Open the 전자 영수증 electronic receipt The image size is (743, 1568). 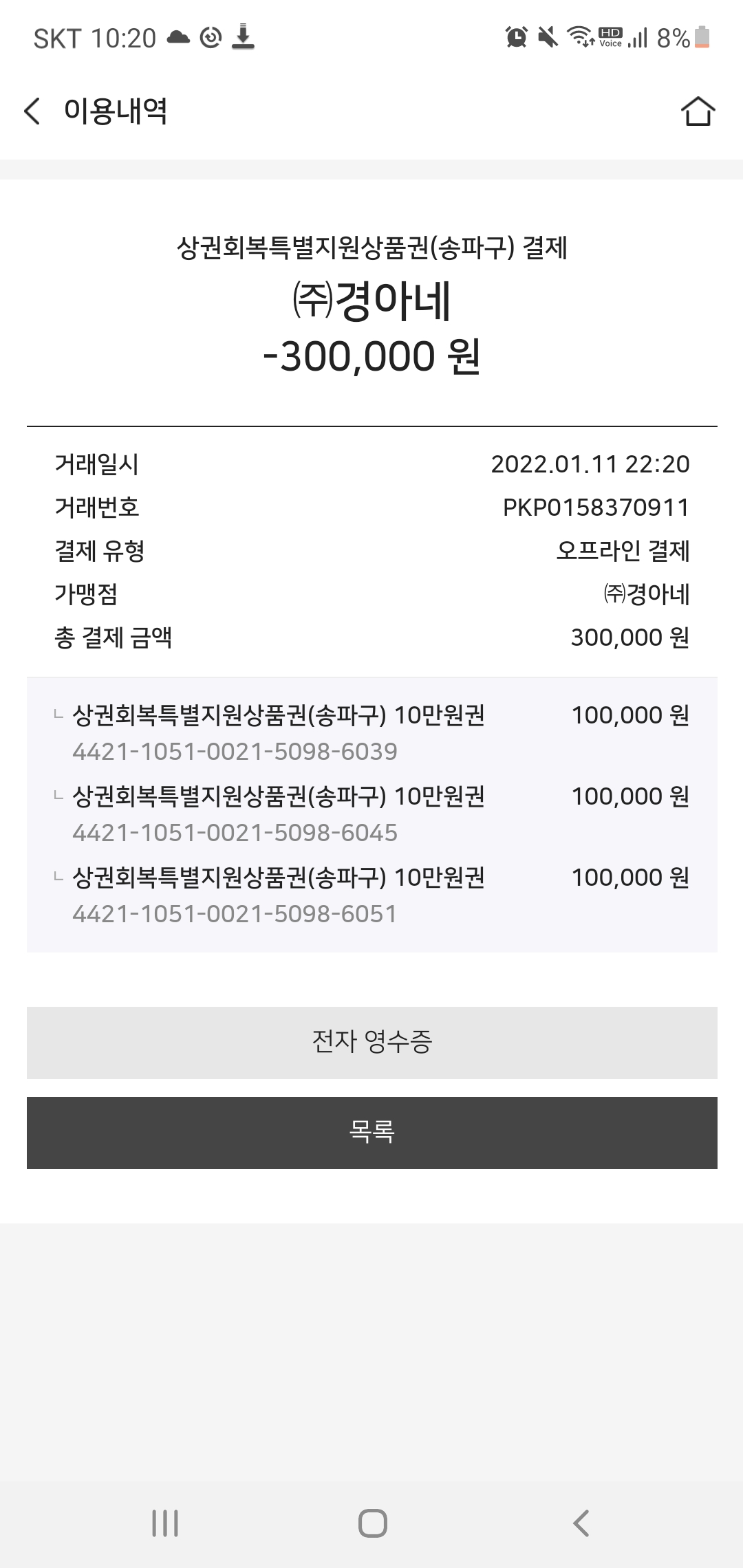pos(371,1042)
